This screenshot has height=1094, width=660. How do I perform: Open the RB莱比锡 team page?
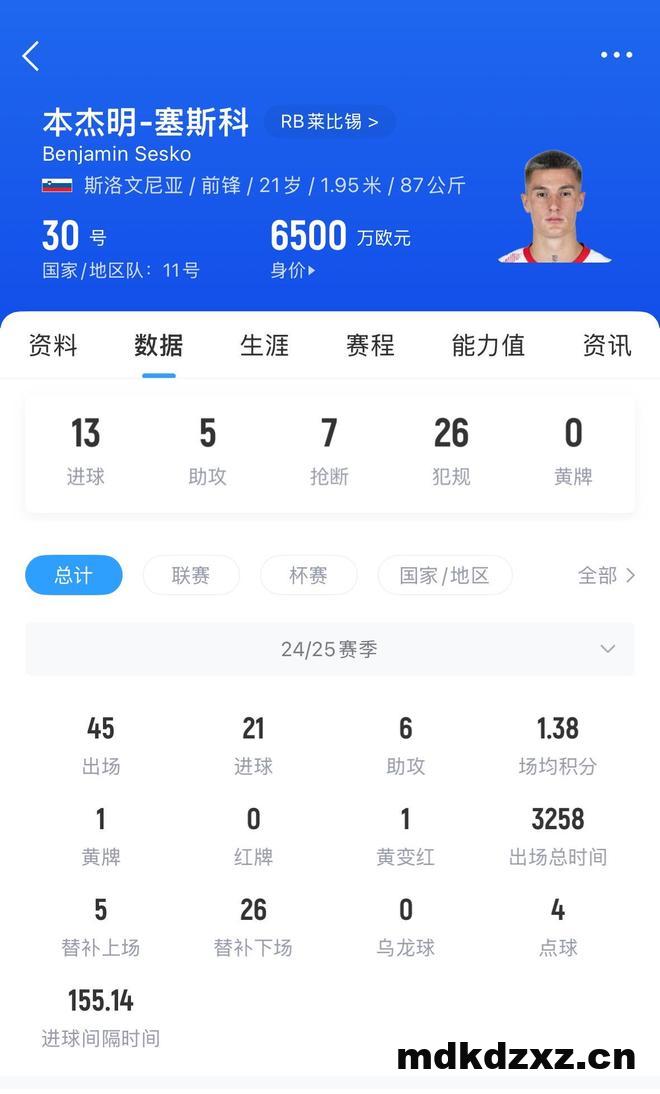tap(329, 122)
